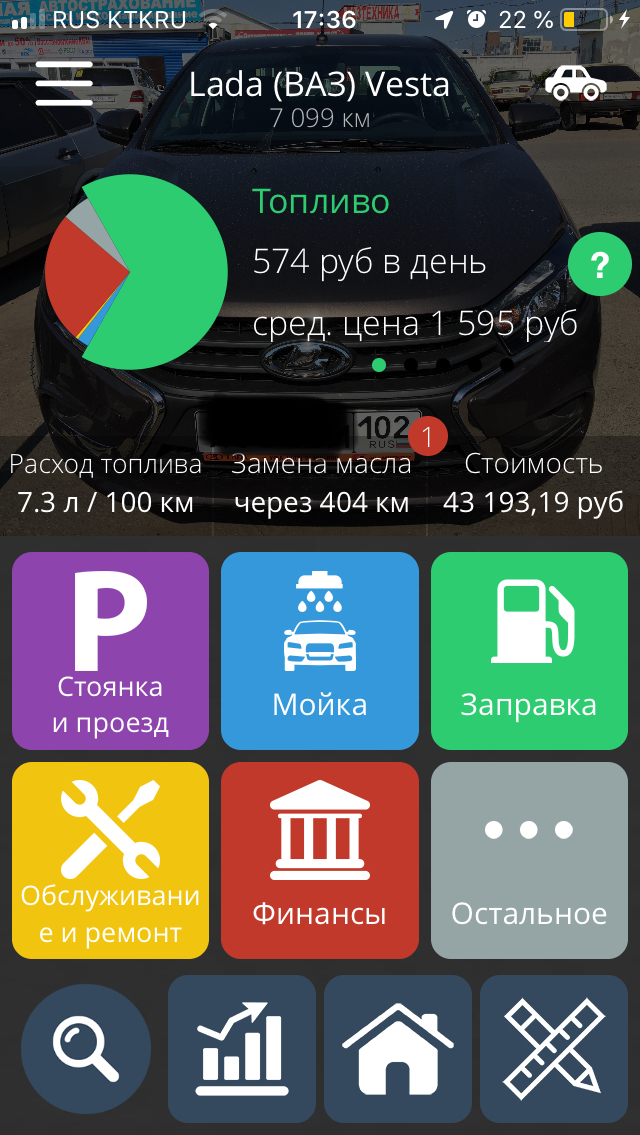
Task: Tap the car selector icon
Action: pos(576,83)
